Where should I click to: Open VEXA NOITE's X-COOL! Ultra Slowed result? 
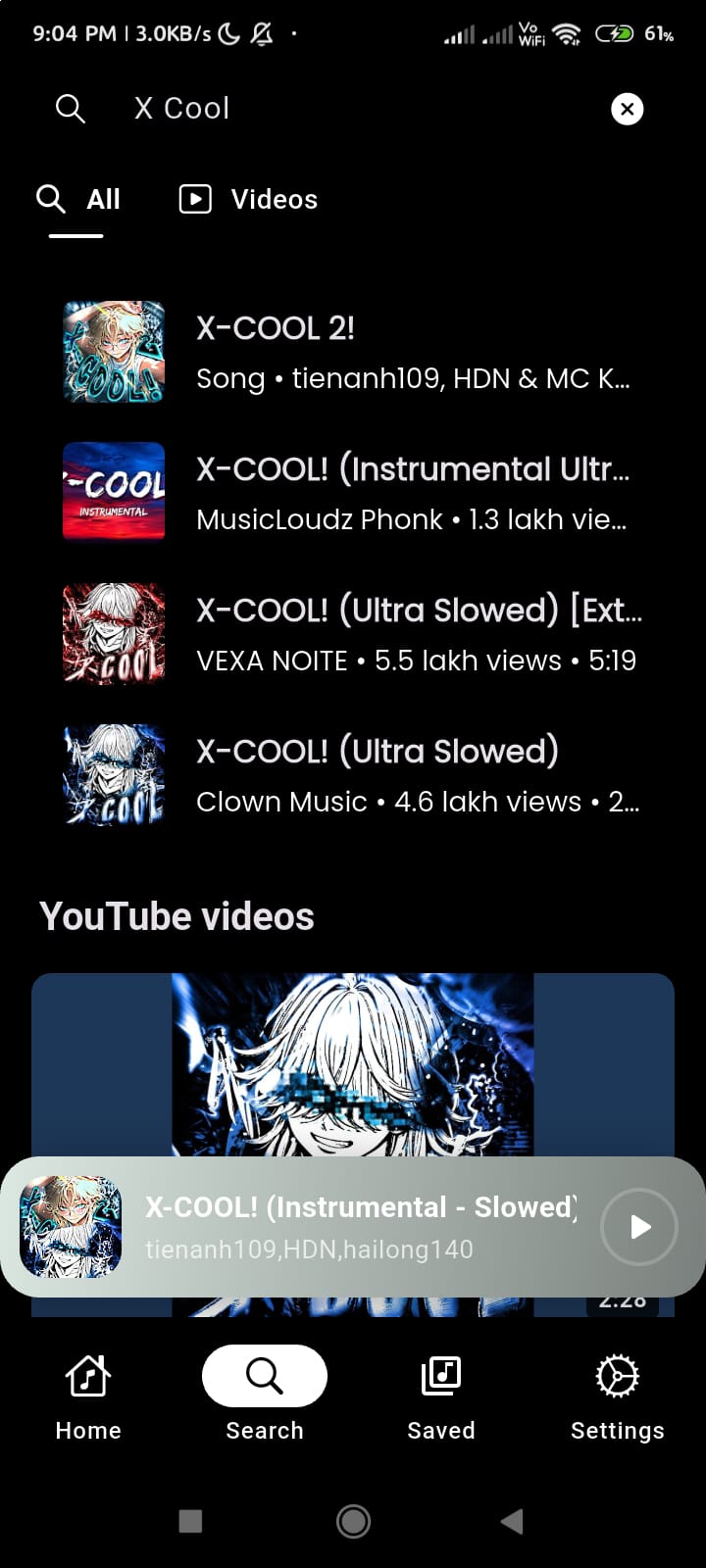(x=353, y=634)
